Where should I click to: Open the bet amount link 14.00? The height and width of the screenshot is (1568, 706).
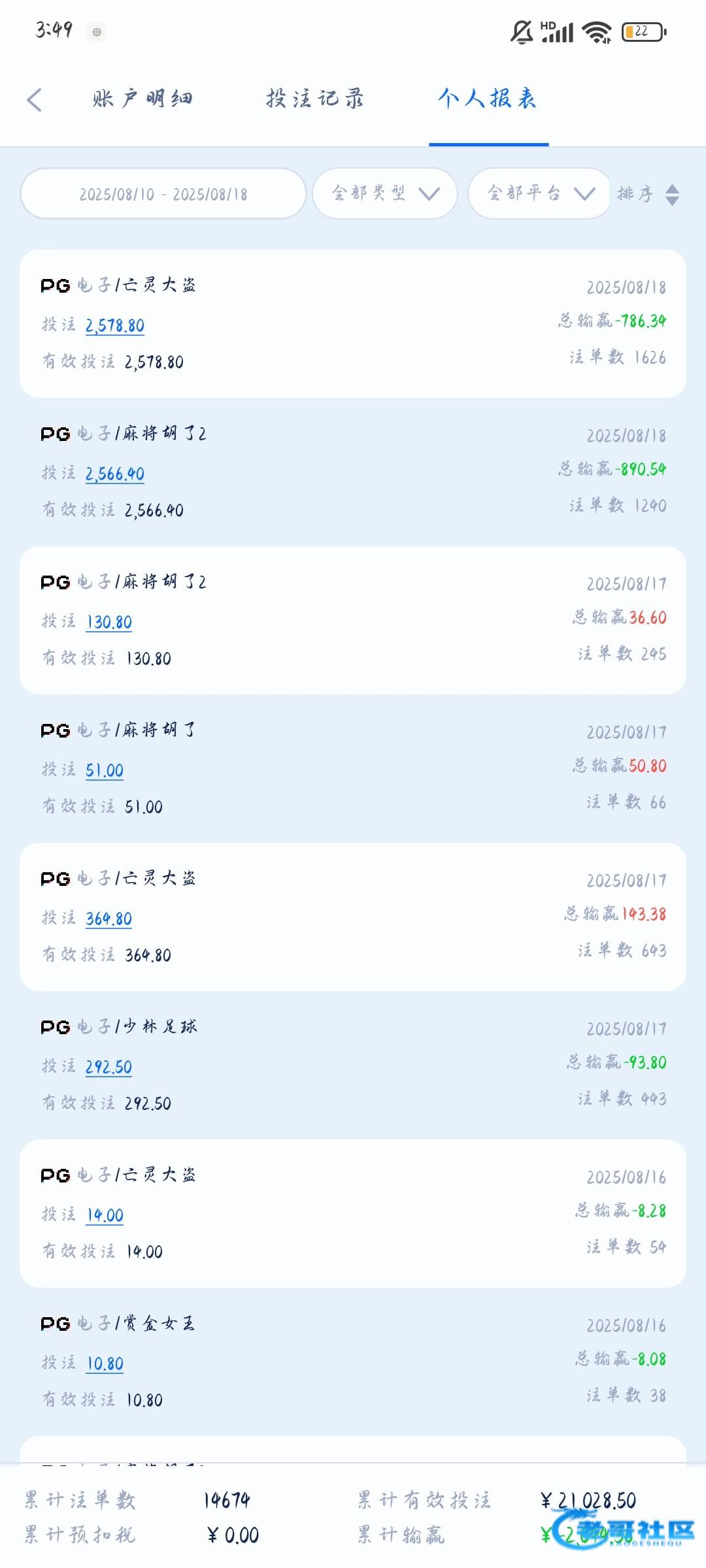point(105,1215)
